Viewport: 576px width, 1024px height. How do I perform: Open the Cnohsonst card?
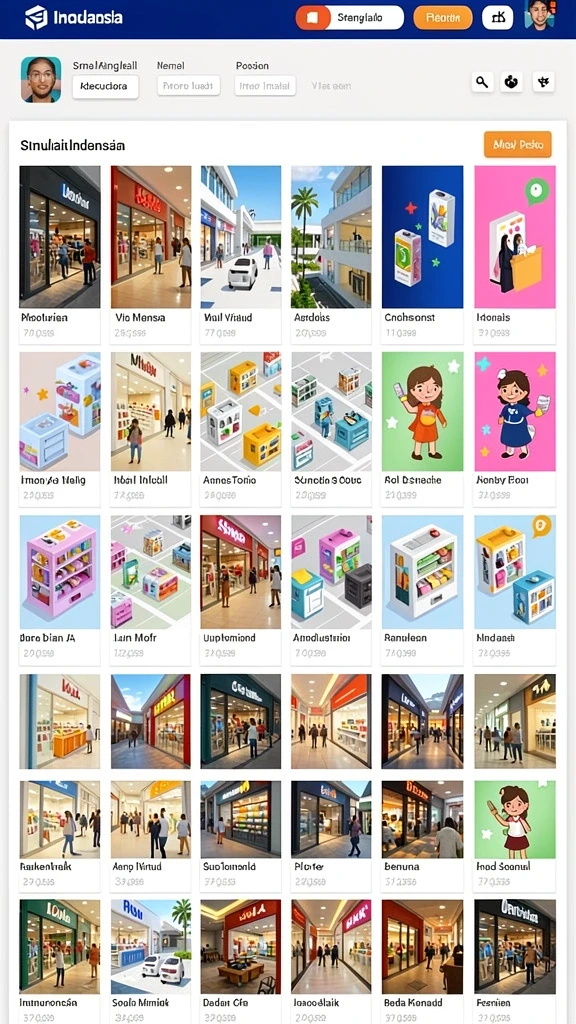pos(423,255)
